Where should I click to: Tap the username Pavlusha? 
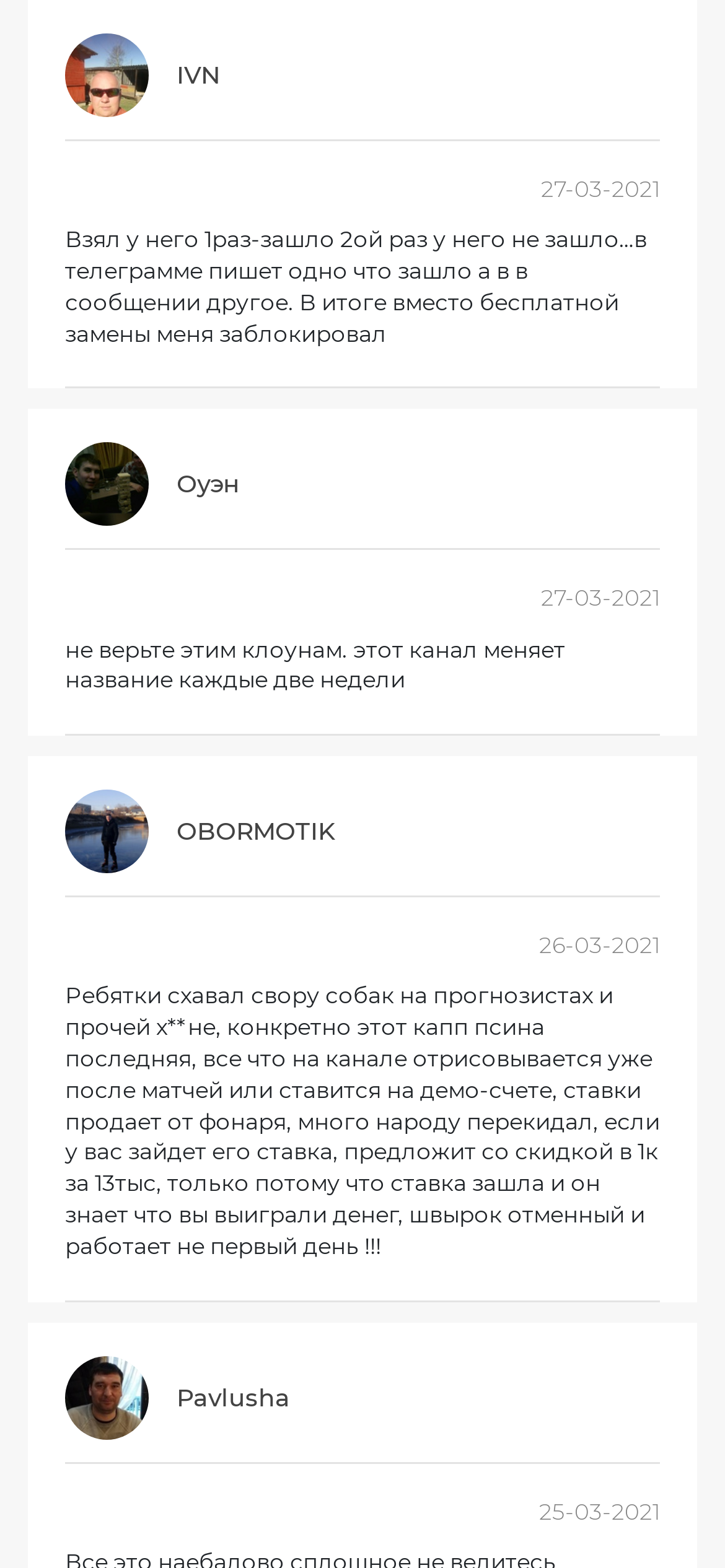point(233,1398)
